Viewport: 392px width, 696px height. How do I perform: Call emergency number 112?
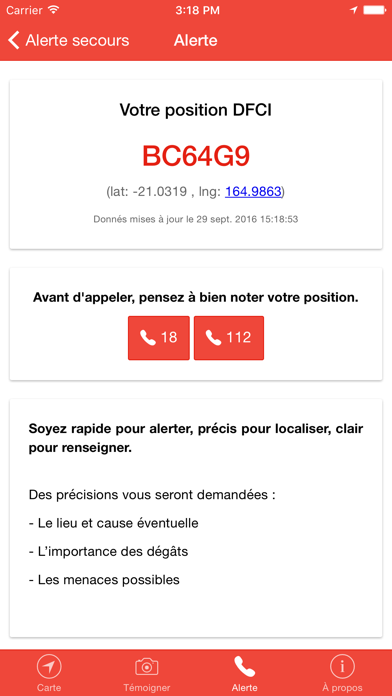(x=229, y=338)
